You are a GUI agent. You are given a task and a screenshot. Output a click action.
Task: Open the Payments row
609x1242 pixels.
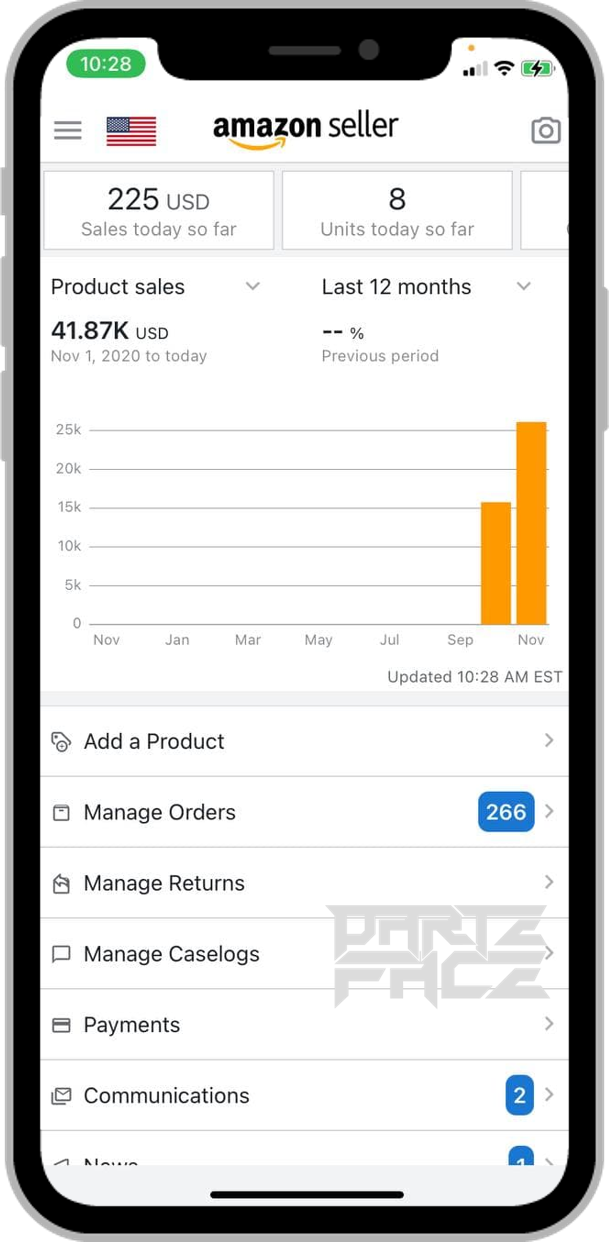point(304,1025)
